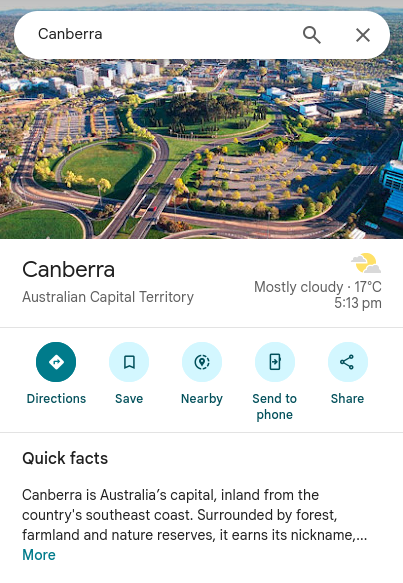Save Canberra to your places

[x=129, y=373]
